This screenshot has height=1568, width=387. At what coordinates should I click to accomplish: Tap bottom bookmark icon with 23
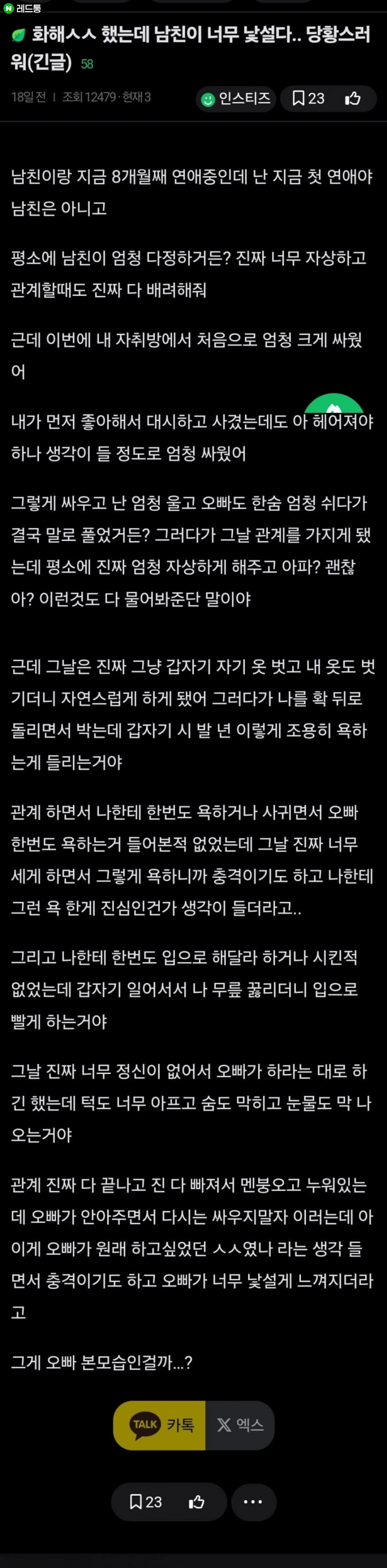point(146,1502)
